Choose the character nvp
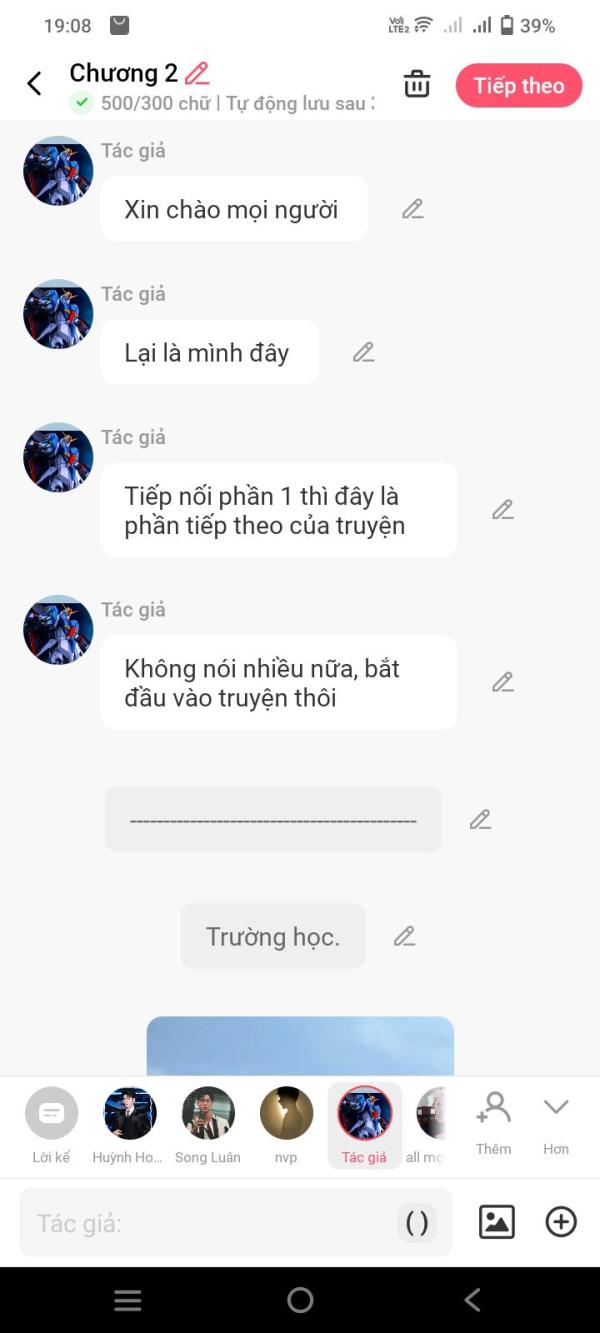Screen dimensions: 600x1333 point(286,1126)
